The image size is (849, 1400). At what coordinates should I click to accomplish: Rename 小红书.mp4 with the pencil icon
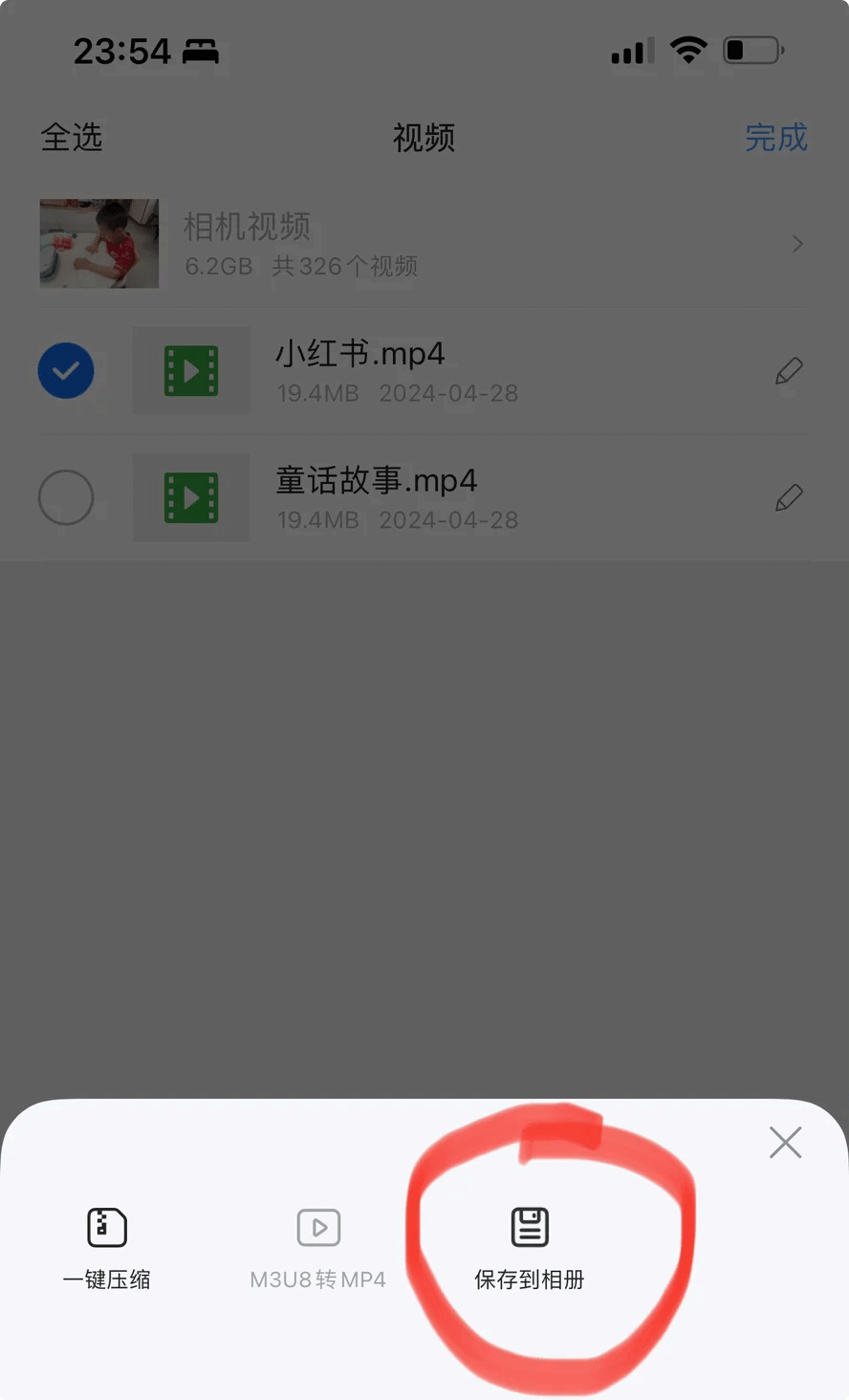coord(788,370)
